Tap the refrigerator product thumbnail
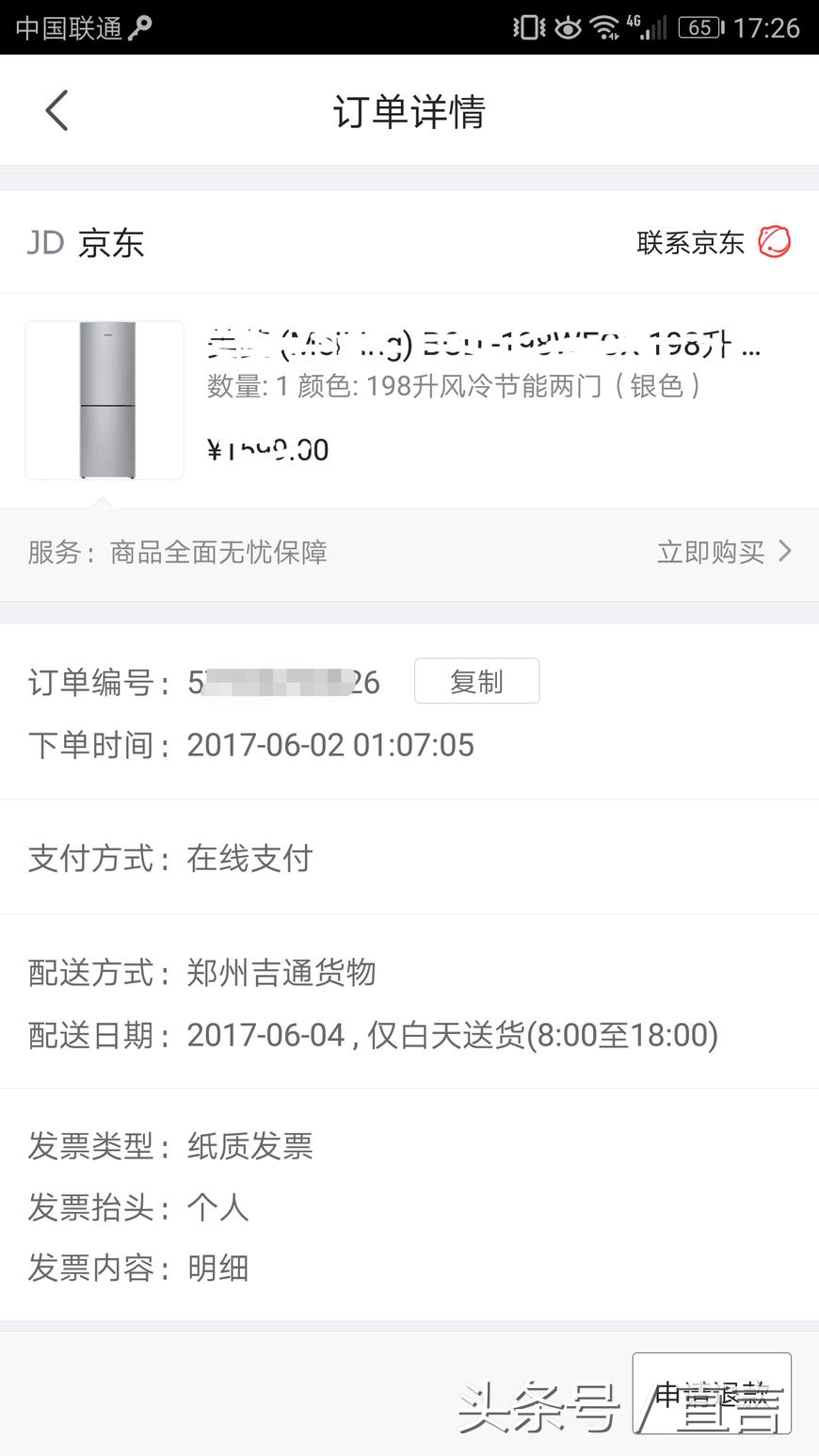This screenshot has width=819, height=1456. pos(104,399)
